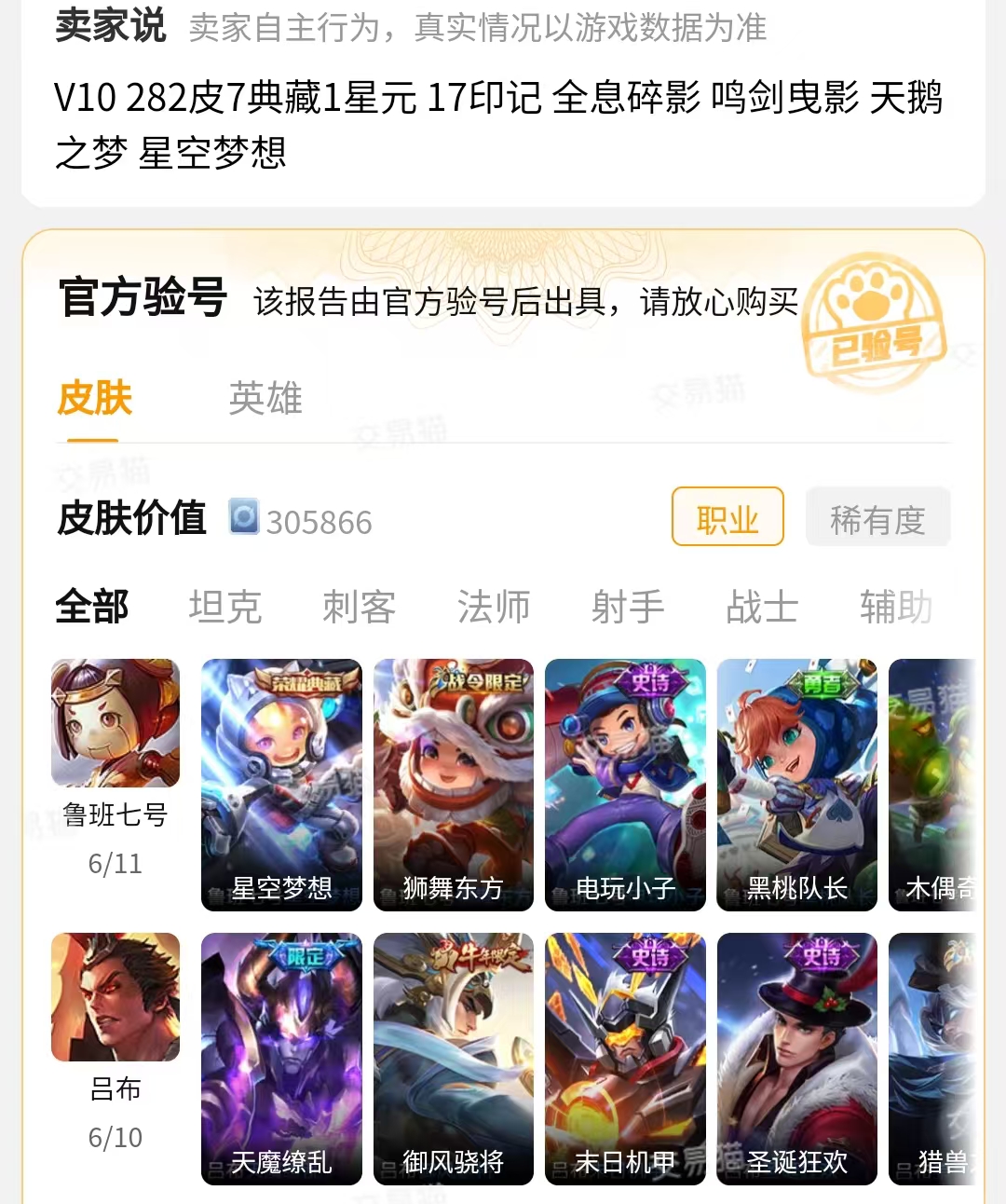Filter skins by 战士
1006x1204 pixels.
(x=762, y=608)
